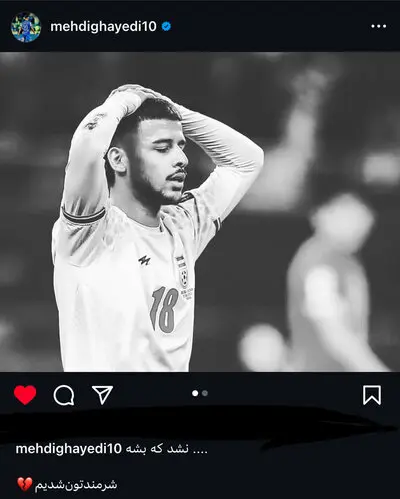
Task: Unlike the post via the red heart
Action: tap(25, 395)
